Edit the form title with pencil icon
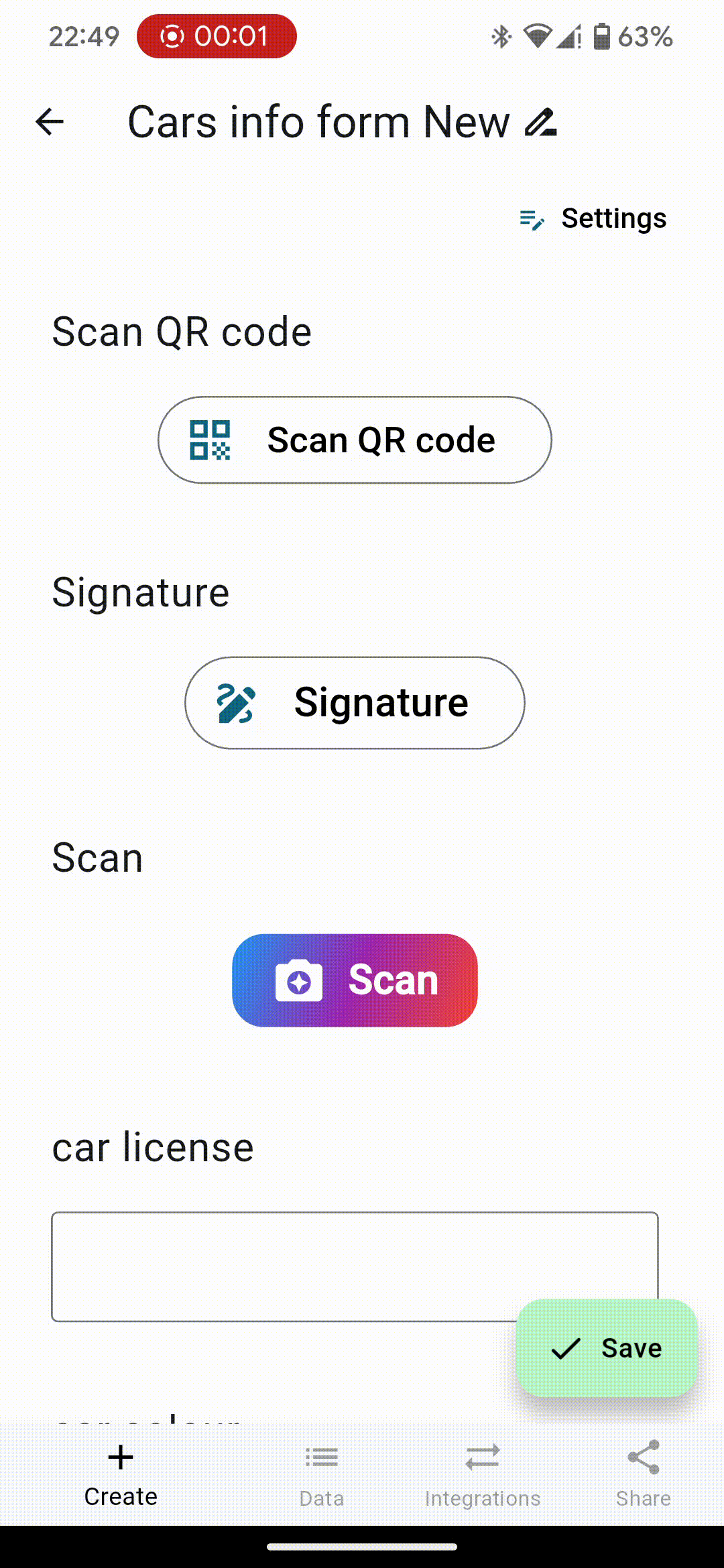 (540, 122)
